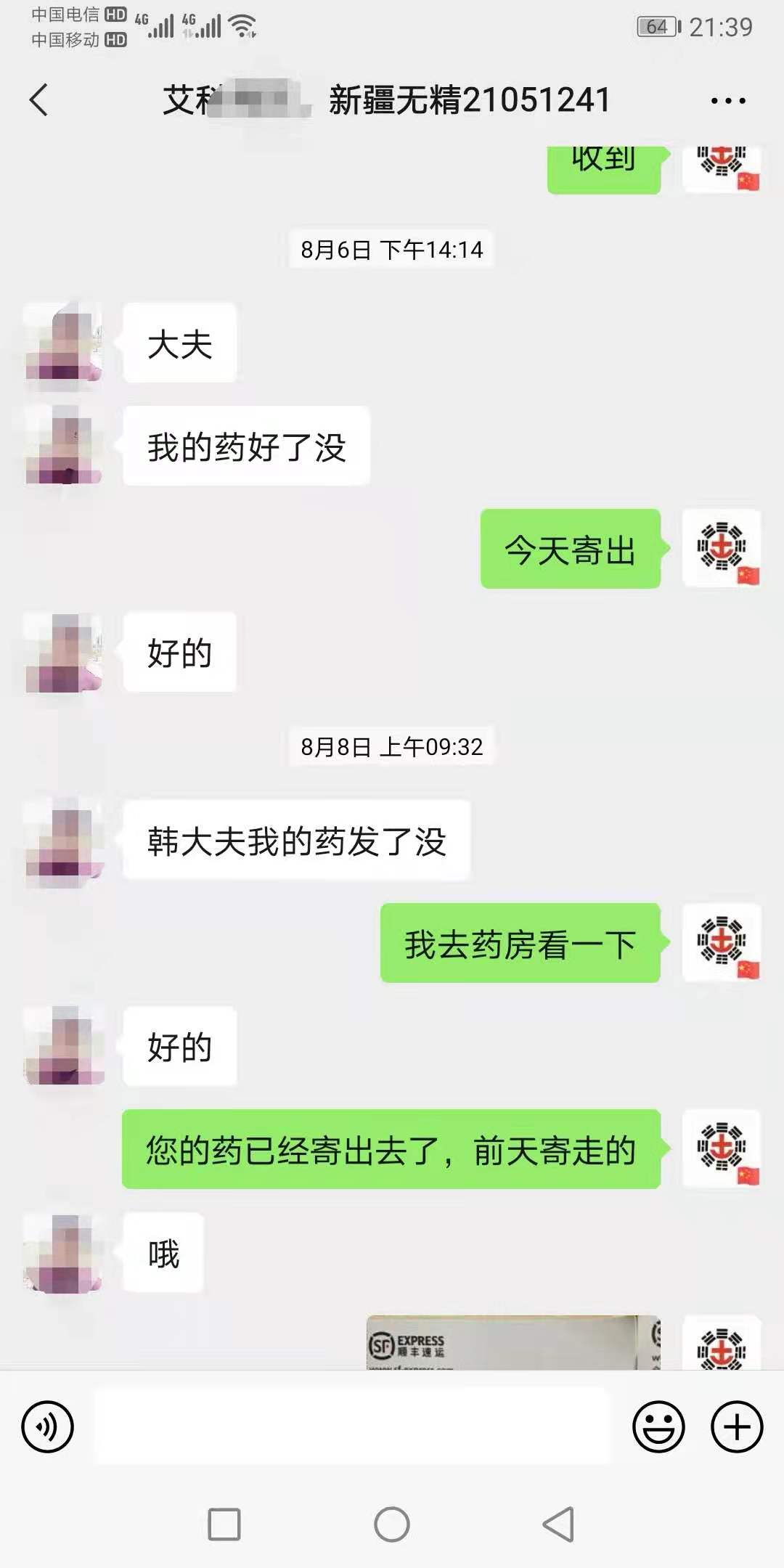Open the plus attachments panel
Image resolution: width=784 pixels, height=1568 pixels.
tap(736, 1426)
